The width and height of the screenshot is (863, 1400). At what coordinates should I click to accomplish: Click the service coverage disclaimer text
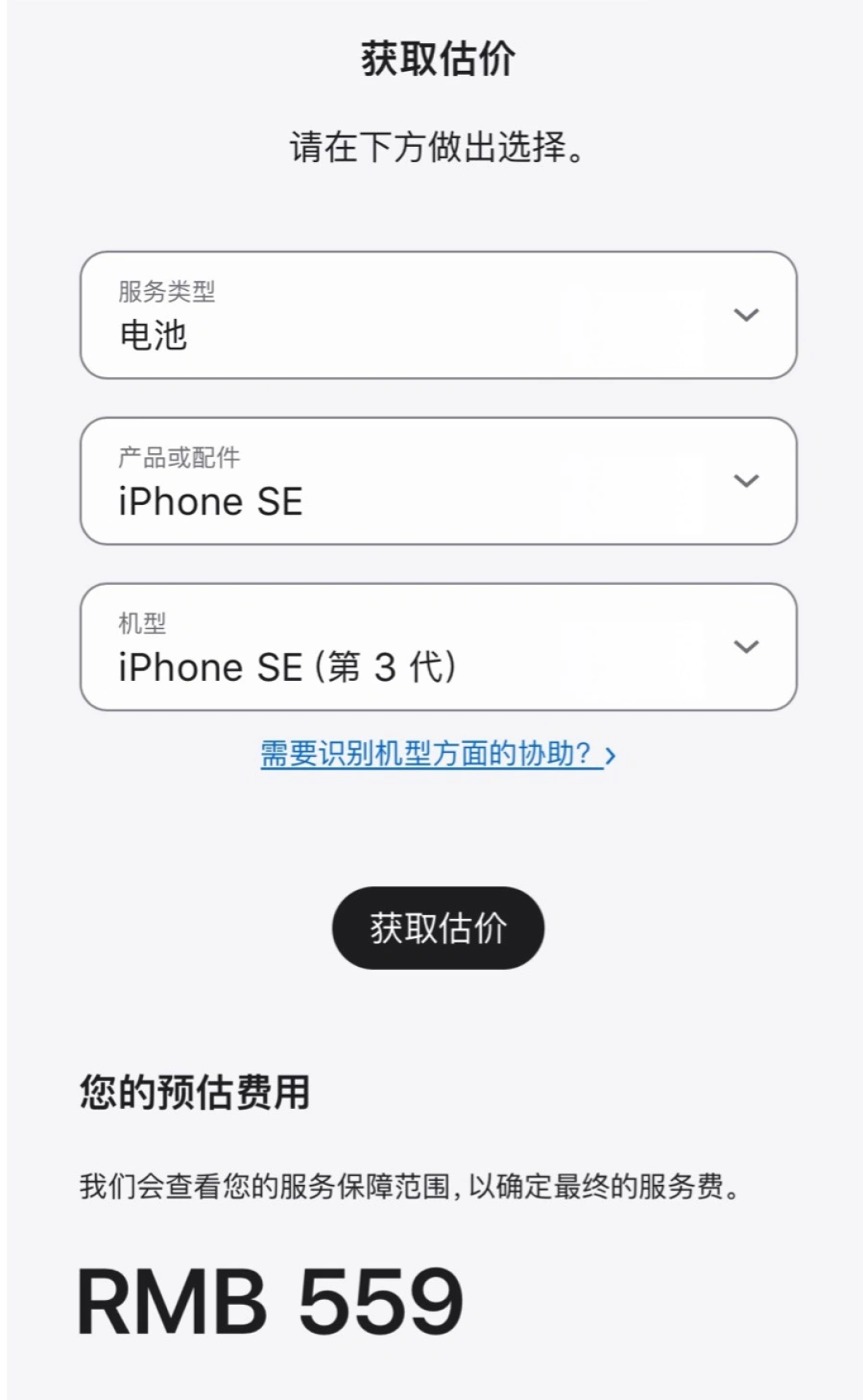(x=410, y=1187)
